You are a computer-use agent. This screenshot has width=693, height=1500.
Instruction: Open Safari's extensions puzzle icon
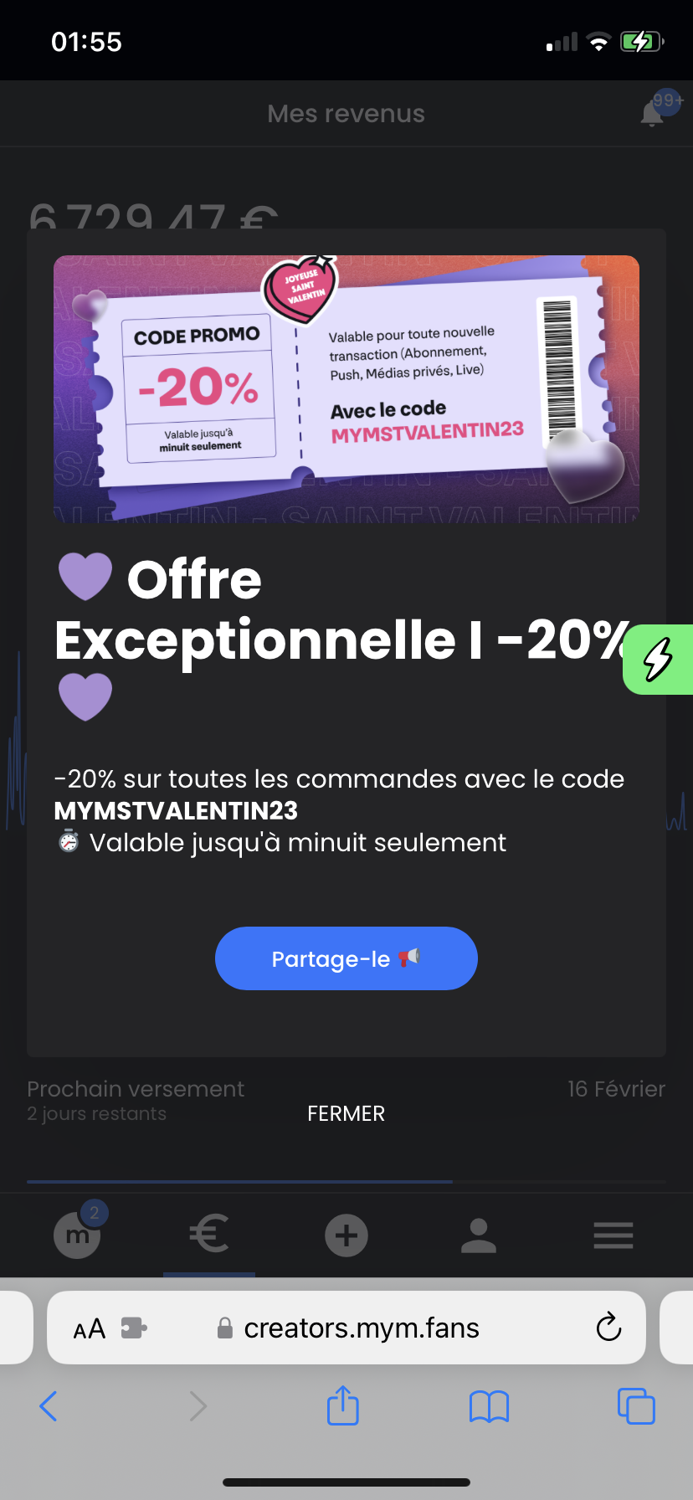point(134,1328)
